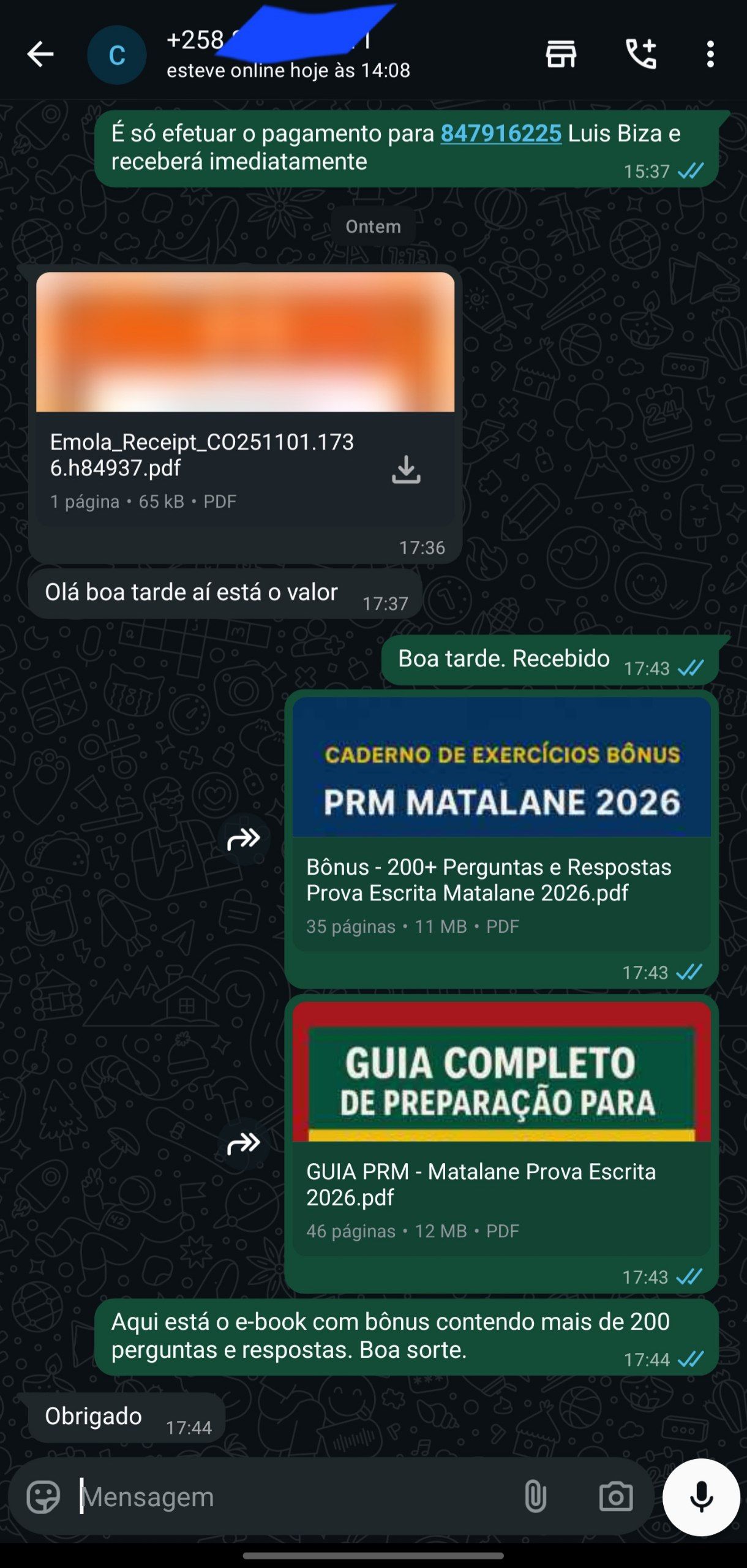Open the business catalog storefront icon

point(561,55)
